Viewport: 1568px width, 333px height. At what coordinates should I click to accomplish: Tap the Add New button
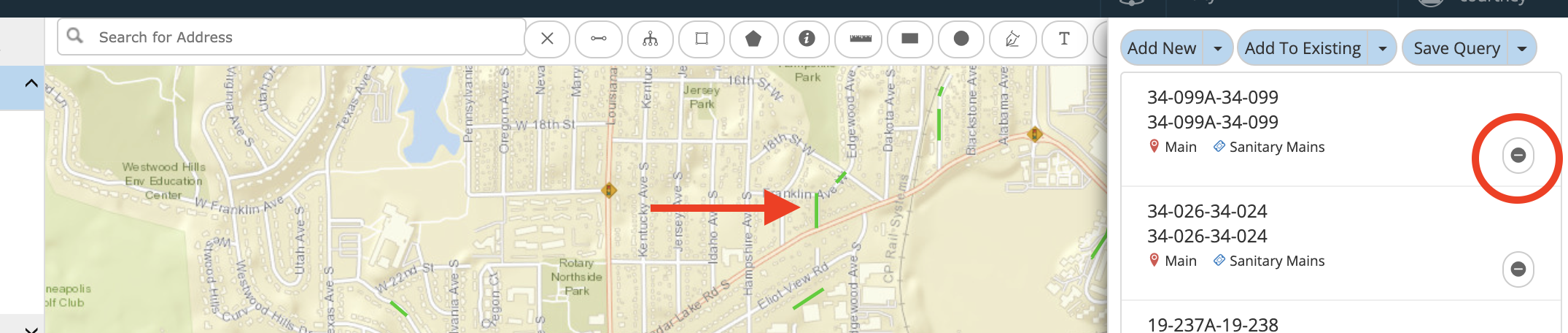[1162, 48]
